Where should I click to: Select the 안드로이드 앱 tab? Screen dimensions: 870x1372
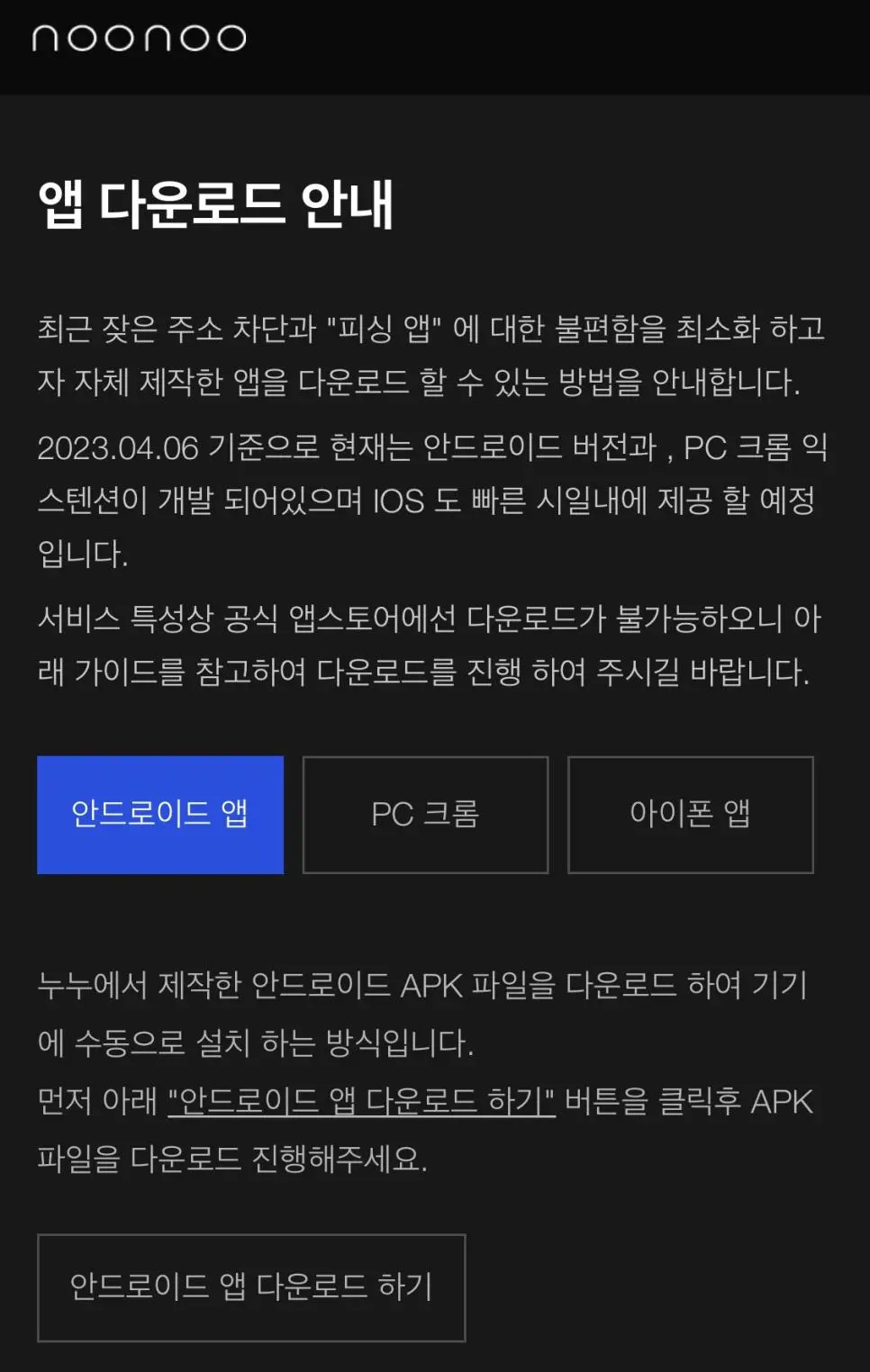[x=160, y=815]
